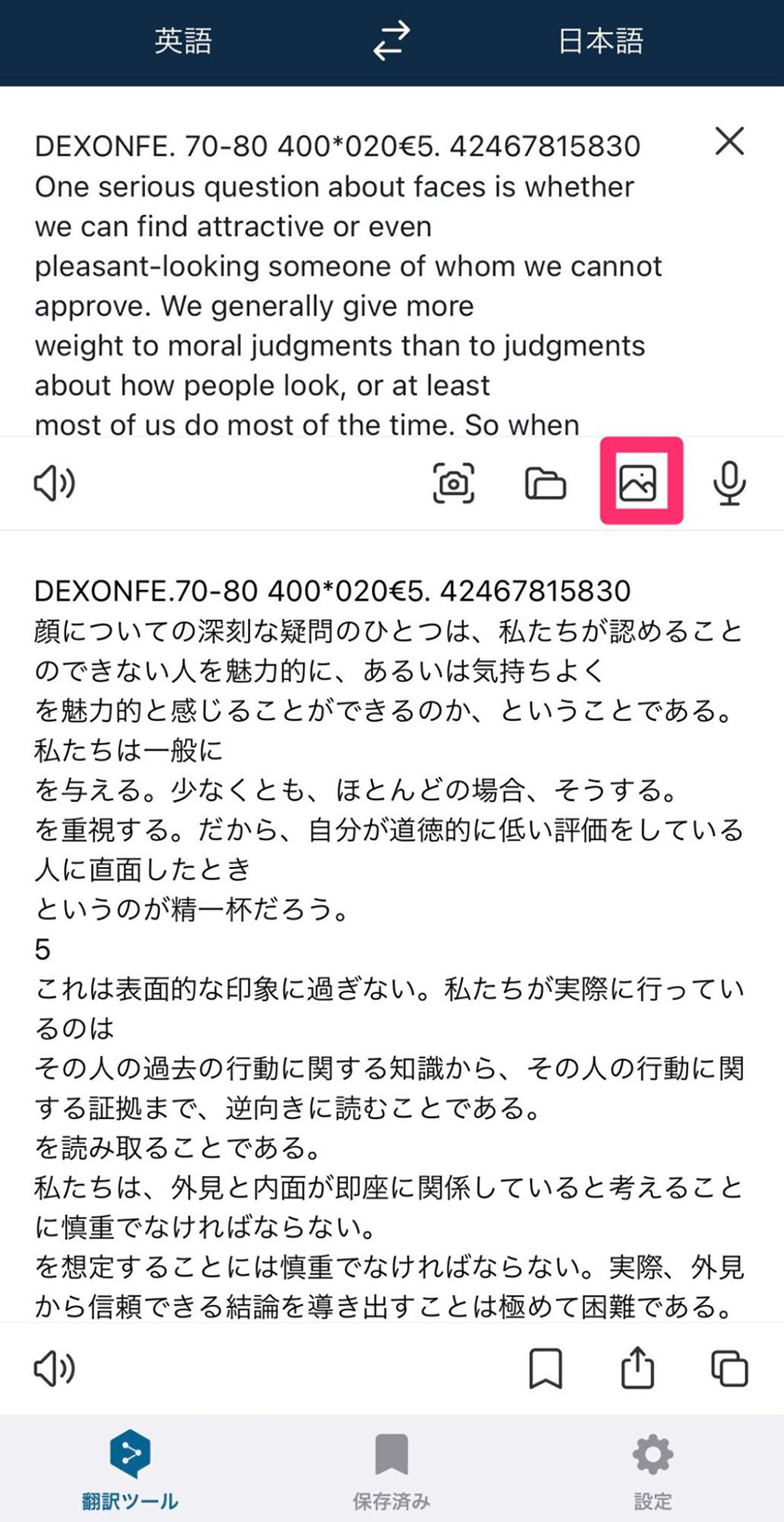Open the camera to translate text
784x1522 pixels.
point(454,483)
